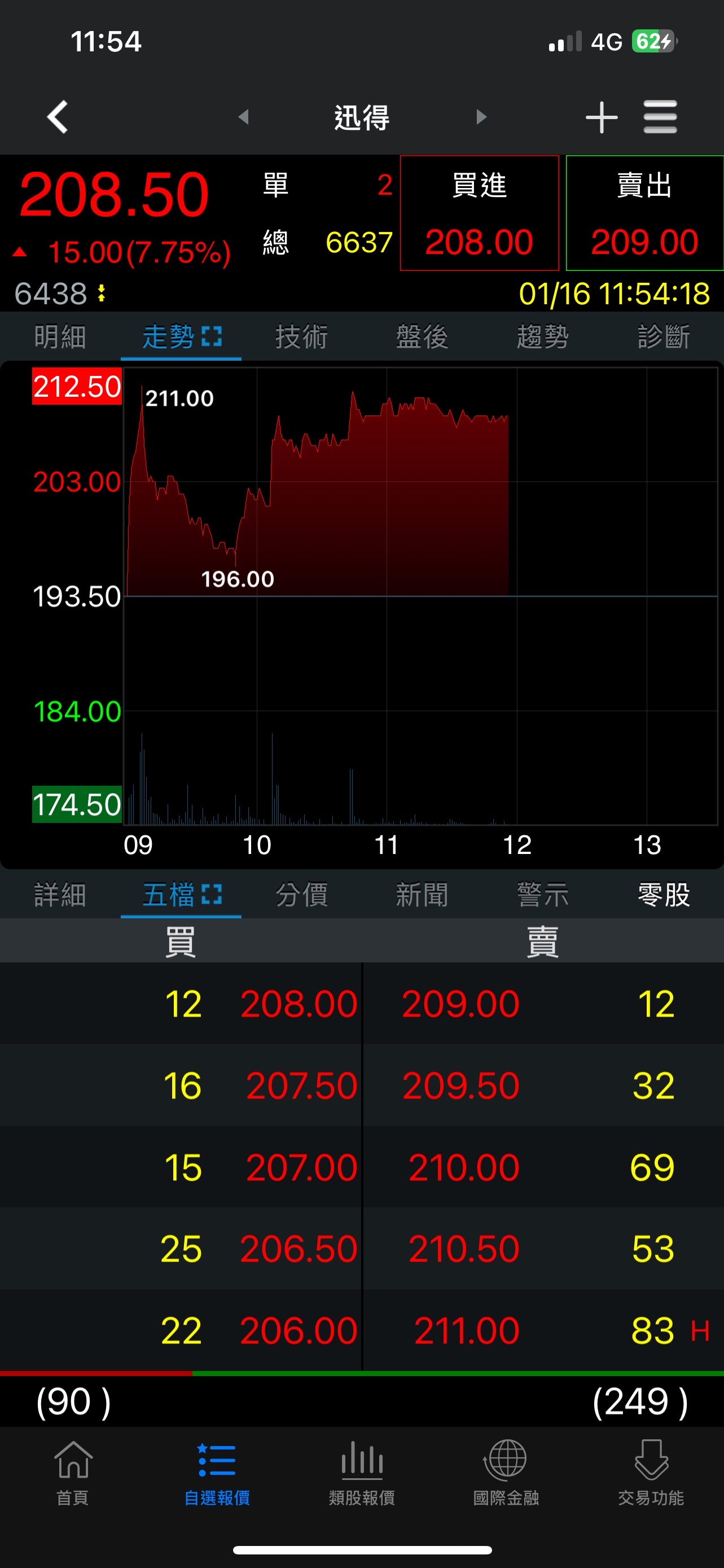Open the hamburger menu
This screenshot has width=724, height=1568.
660,117
